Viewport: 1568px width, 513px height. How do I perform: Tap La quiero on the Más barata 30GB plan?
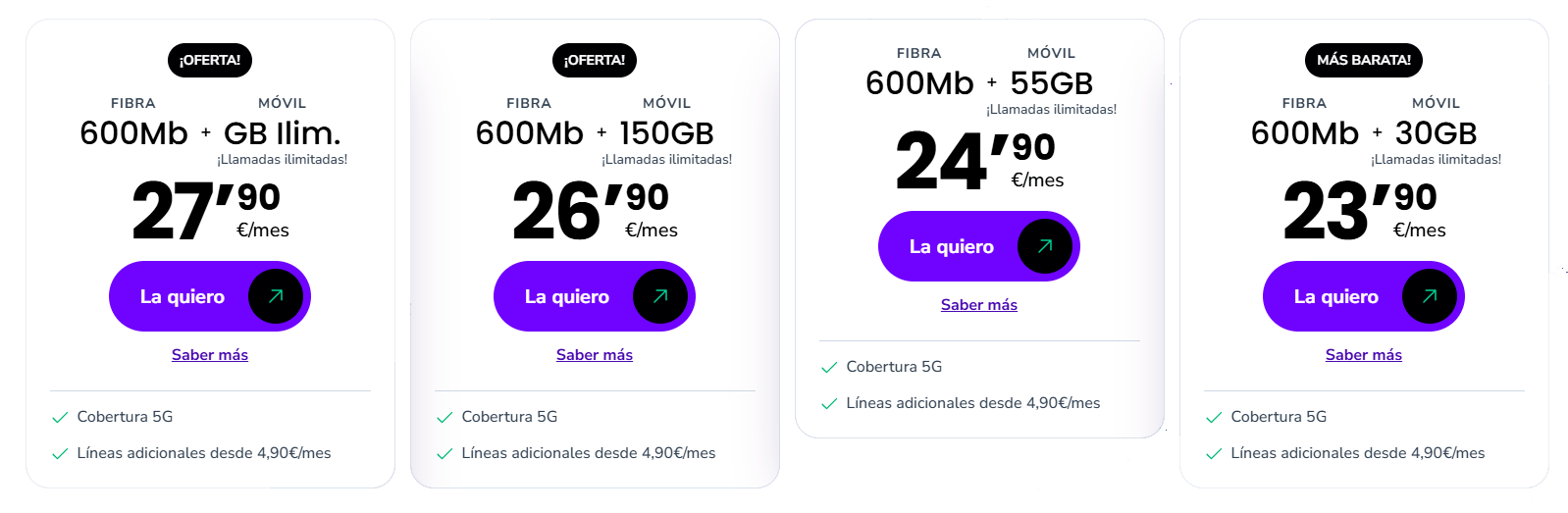point(1363,296)
